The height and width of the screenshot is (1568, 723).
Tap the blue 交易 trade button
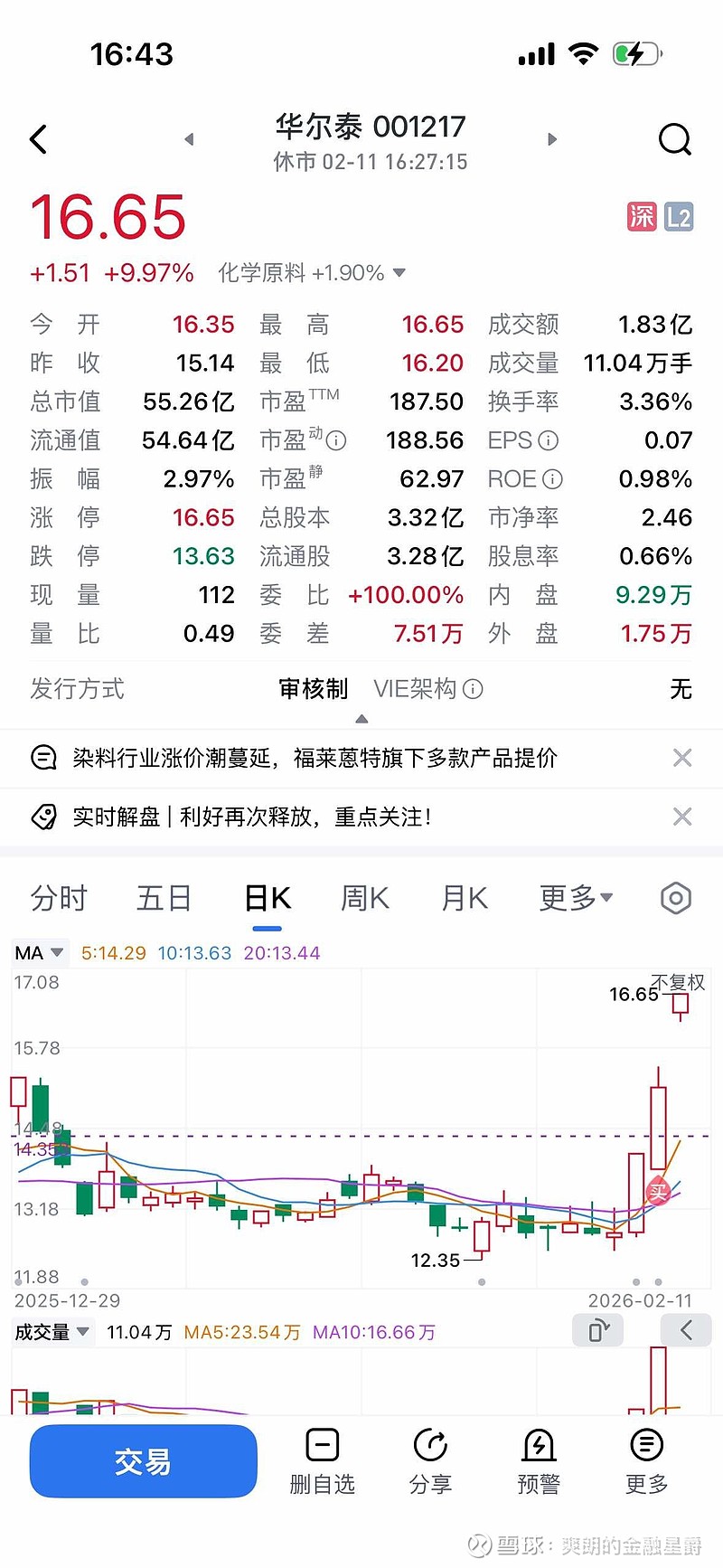[x=143, y=1461]
